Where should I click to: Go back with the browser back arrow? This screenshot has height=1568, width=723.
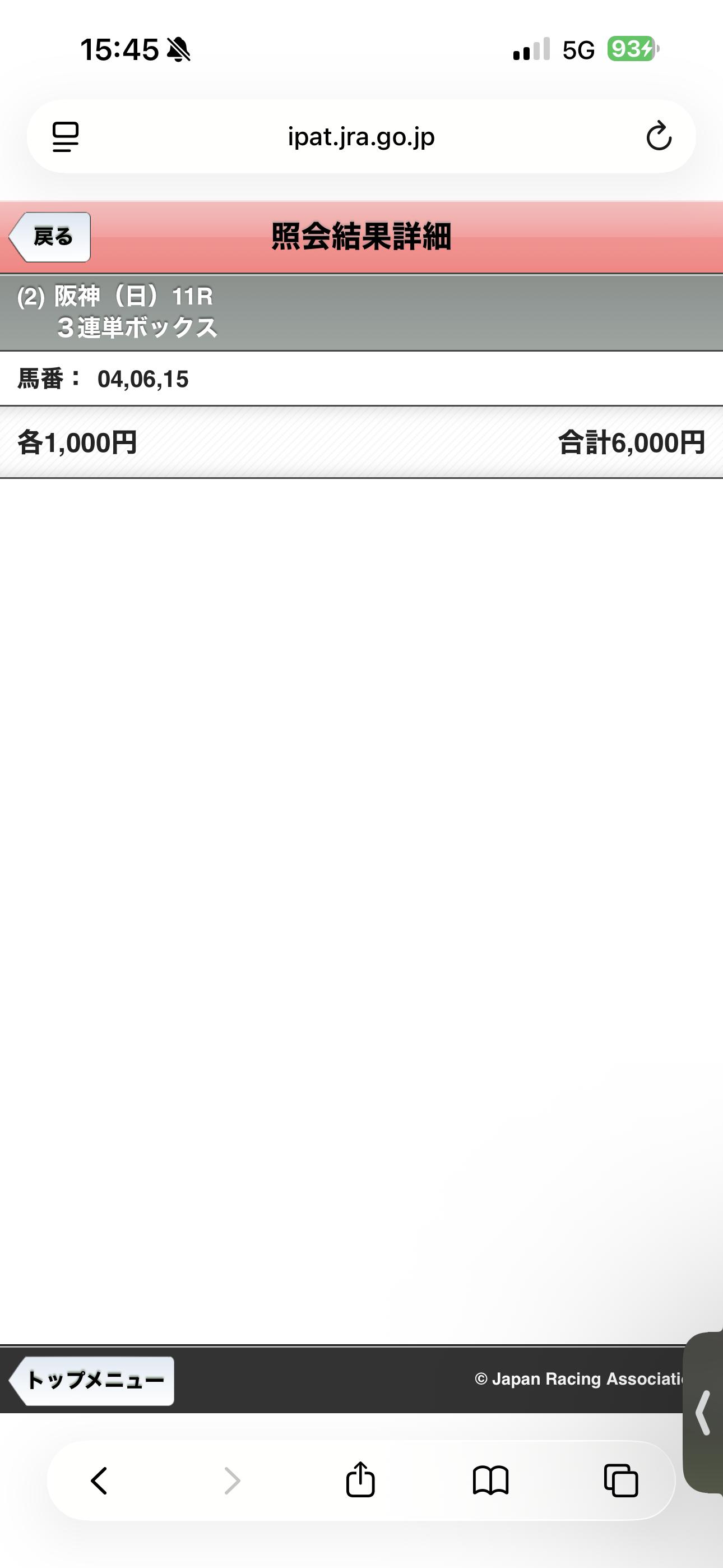(99, 1481)
